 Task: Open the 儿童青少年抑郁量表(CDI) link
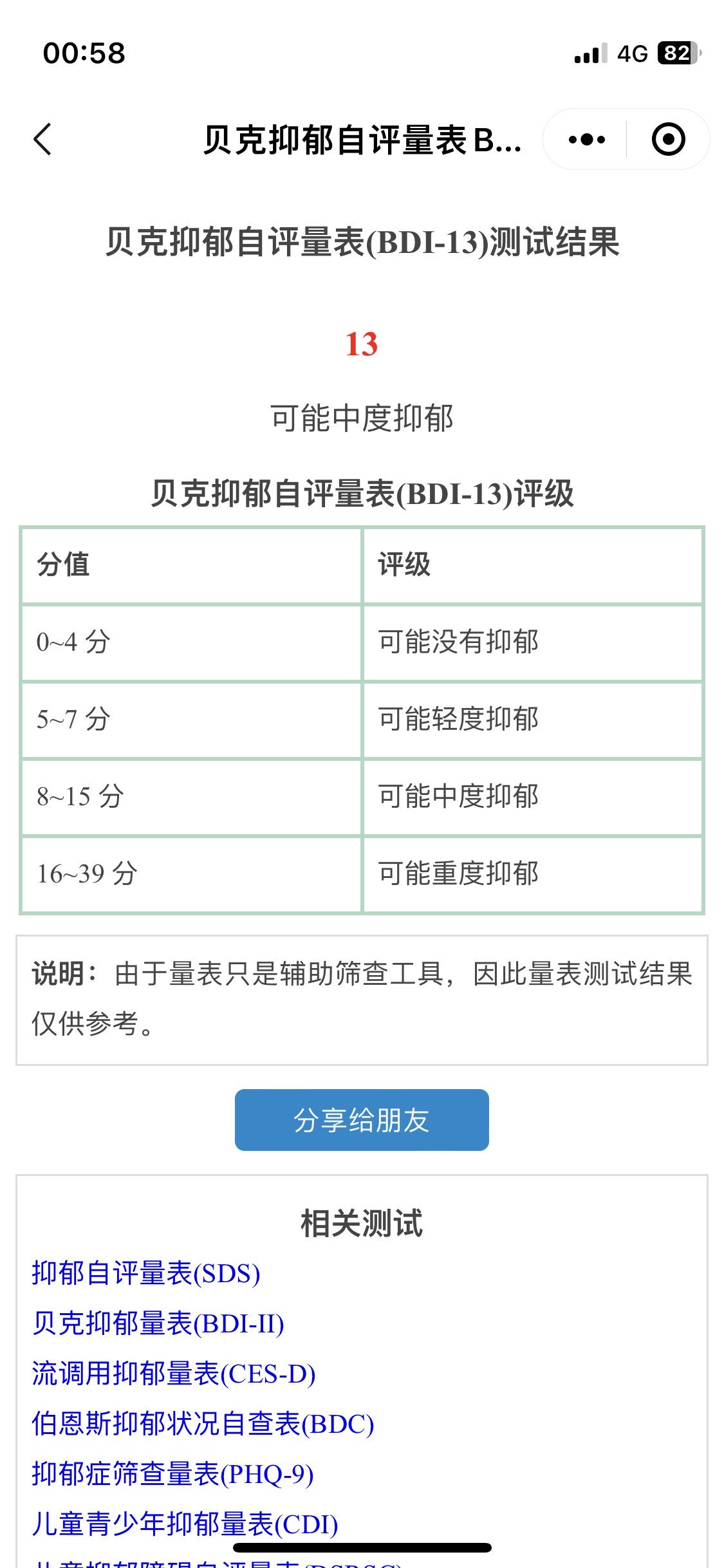185,1524
